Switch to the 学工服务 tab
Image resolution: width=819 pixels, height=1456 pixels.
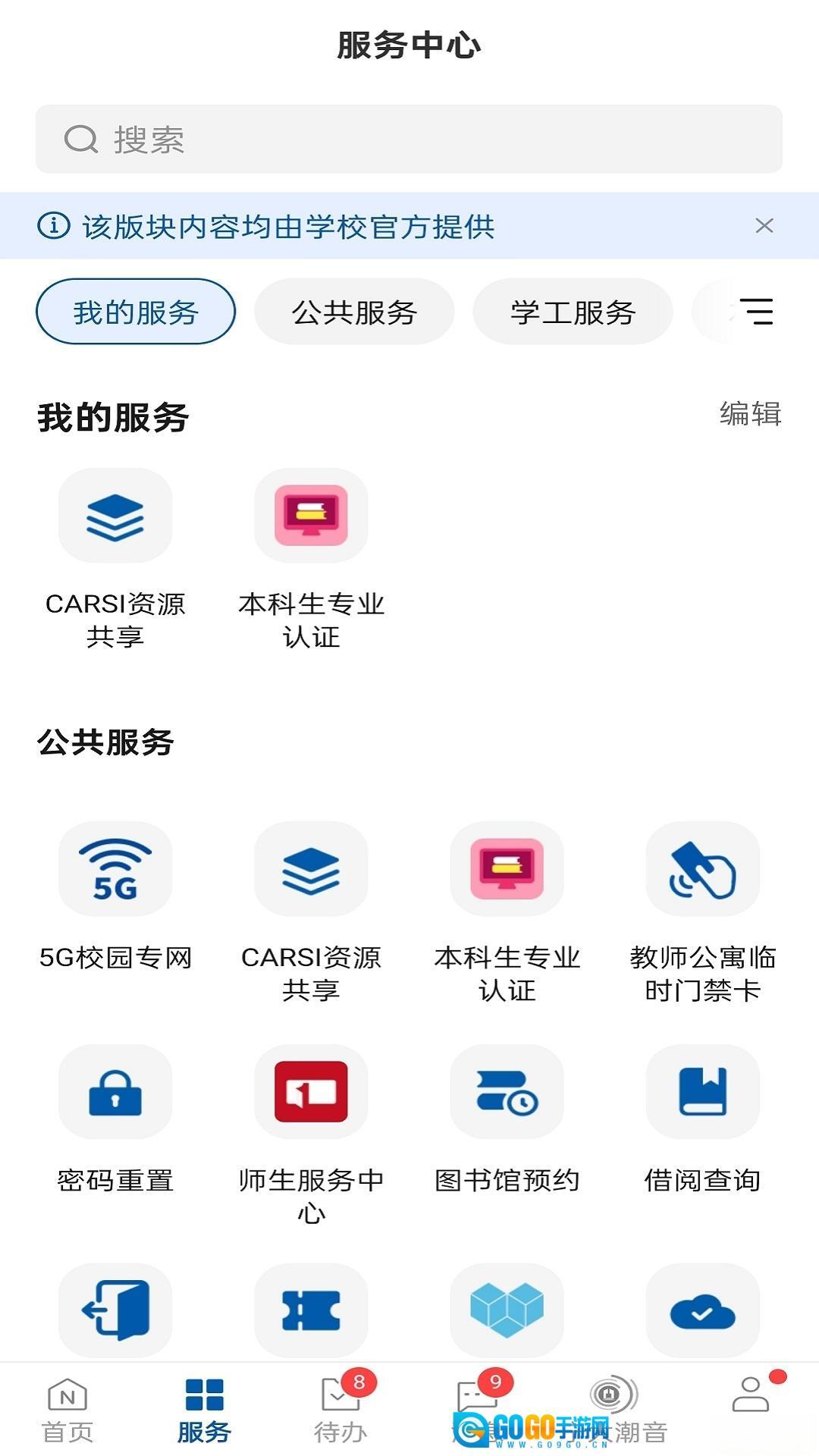pos(573,311)
